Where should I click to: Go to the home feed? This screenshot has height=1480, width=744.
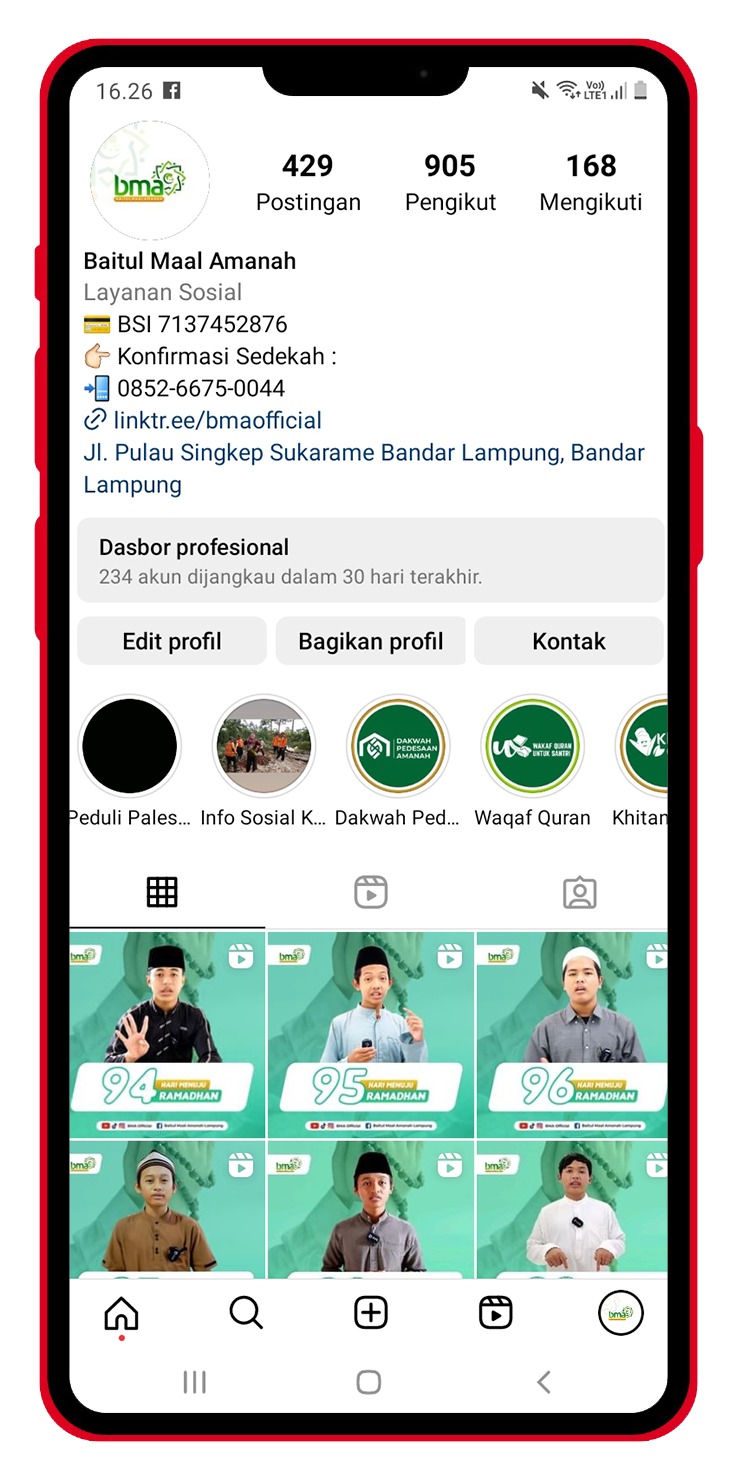pos(122,1313)
